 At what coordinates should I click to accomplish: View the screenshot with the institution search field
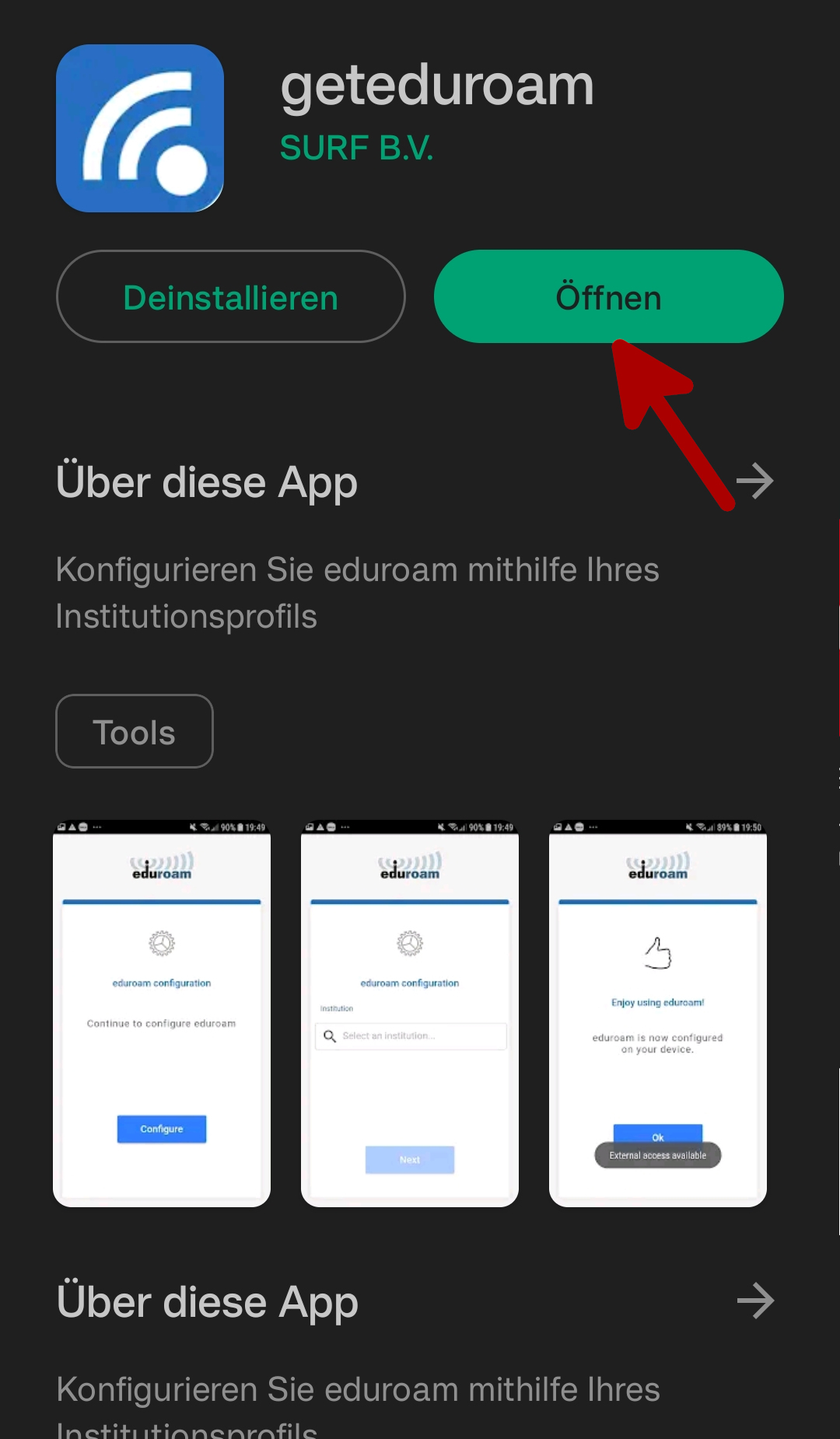[410, 1013]
